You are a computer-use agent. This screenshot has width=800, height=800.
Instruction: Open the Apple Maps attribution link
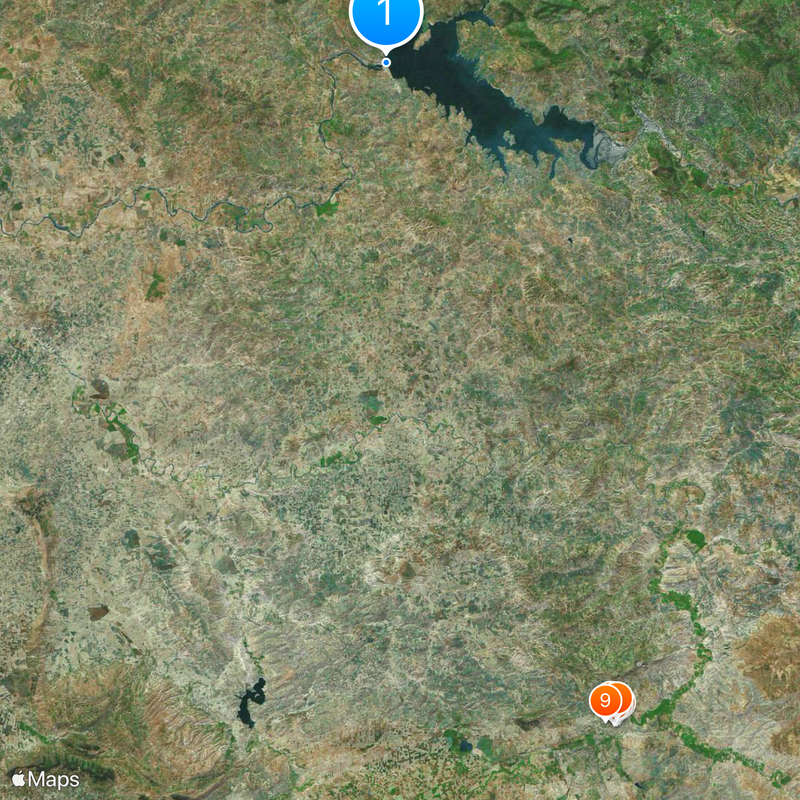pyautogui.click(x=45, y=778)
